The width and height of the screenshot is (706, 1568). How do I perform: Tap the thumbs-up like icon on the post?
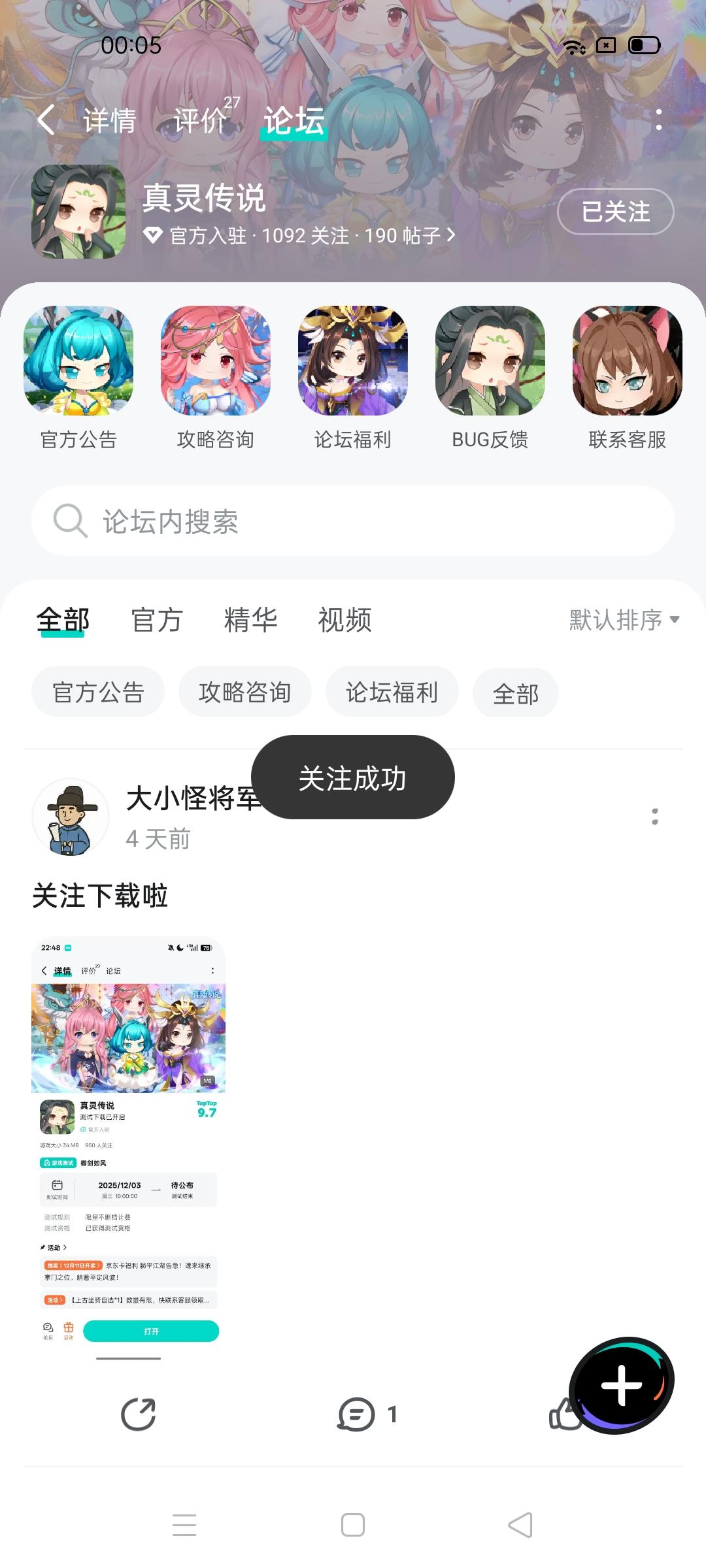click(x=569, y=1416)
